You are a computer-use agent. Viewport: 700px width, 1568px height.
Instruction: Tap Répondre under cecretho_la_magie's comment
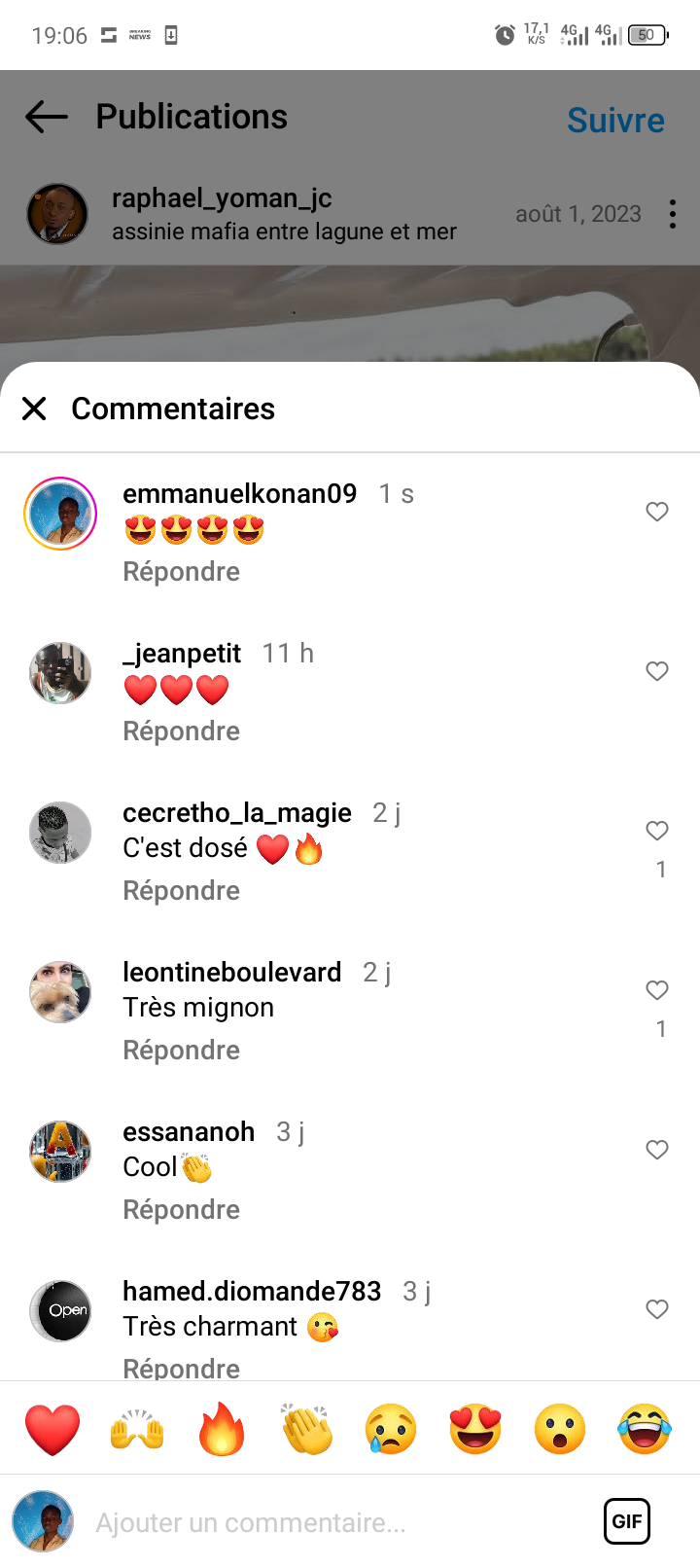click(181, 891)
